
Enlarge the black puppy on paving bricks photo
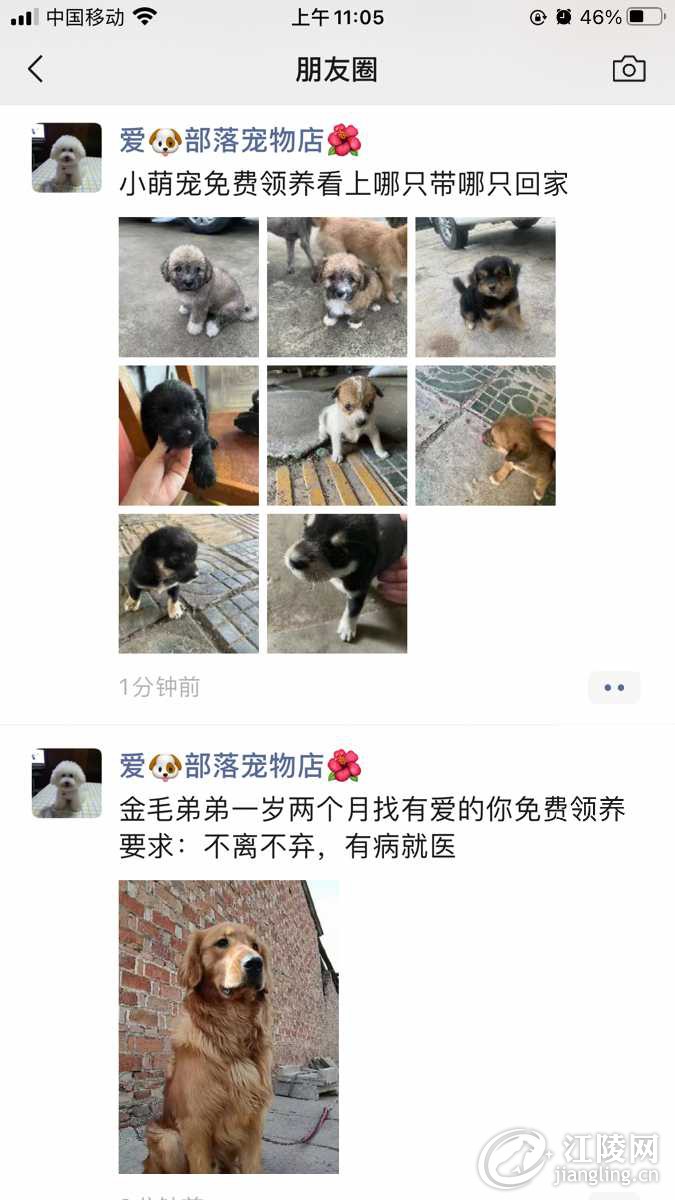(x=189, y=583)
